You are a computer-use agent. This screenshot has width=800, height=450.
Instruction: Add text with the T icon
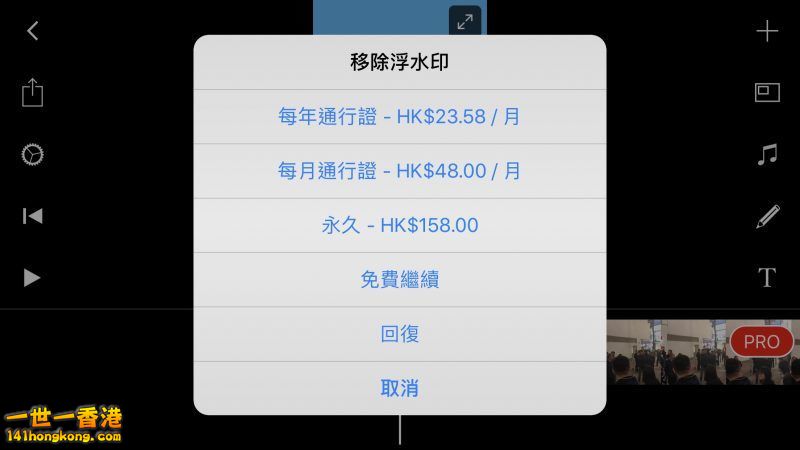click(x=767, y=277)
